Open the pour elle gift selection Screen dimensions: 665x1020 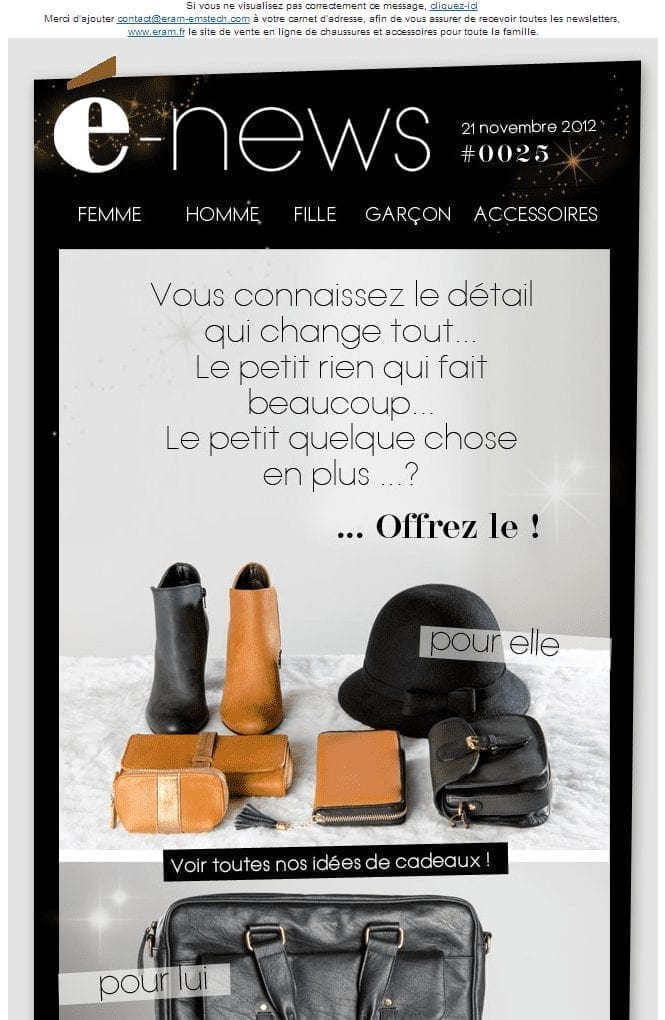[494, 643]
